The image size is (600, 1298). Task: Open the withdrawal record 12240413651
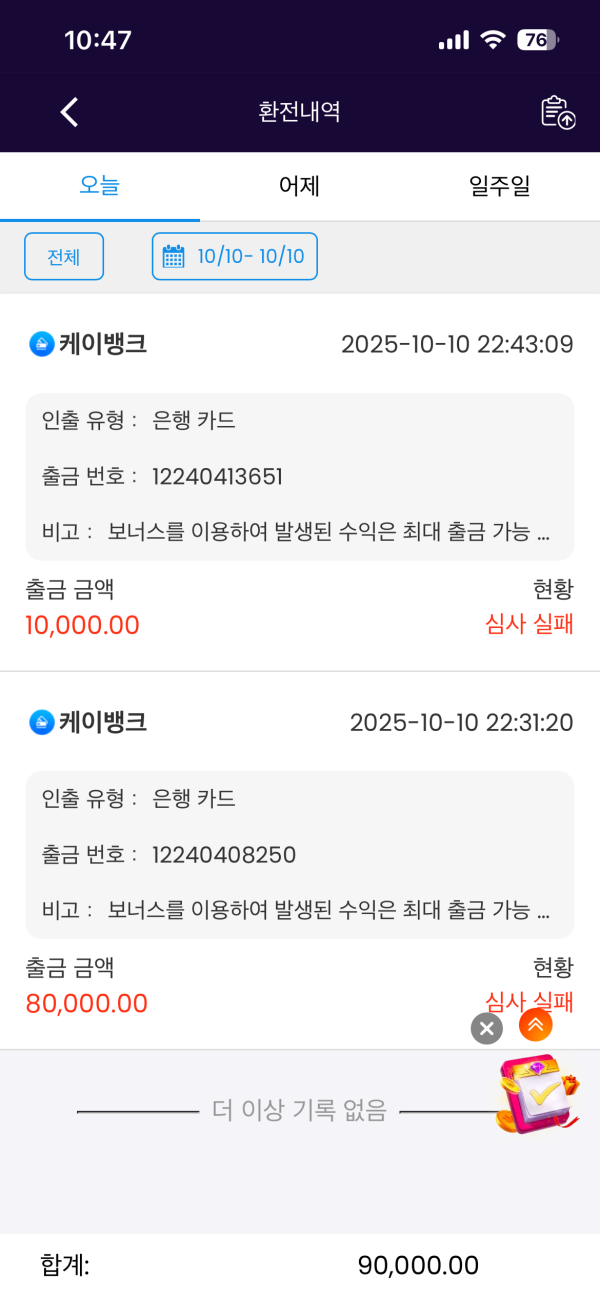click(x=300, y=476)
